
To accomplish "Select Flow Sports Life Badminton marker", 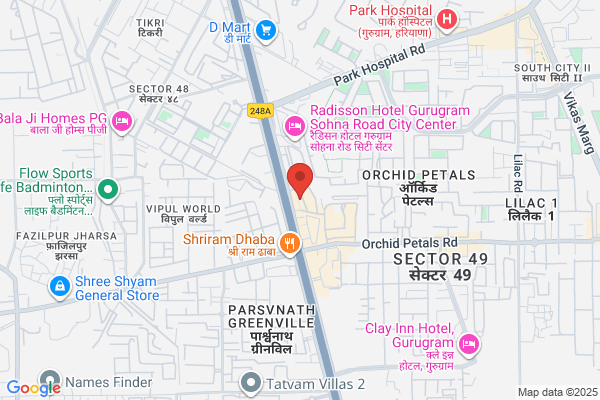I will tap(108, 191).
